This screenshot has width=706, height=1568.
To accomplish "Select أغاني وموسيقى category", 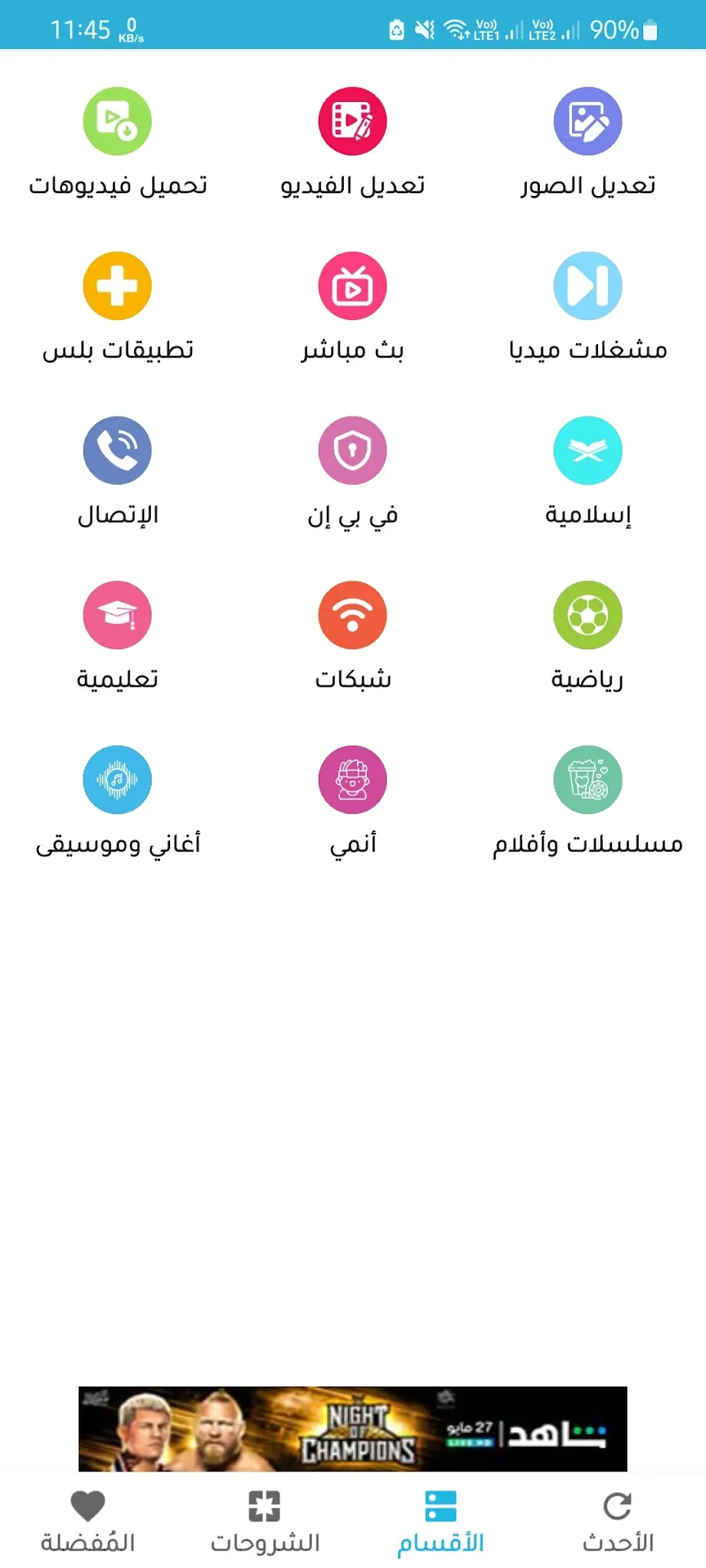I will [x=117, y=780].
